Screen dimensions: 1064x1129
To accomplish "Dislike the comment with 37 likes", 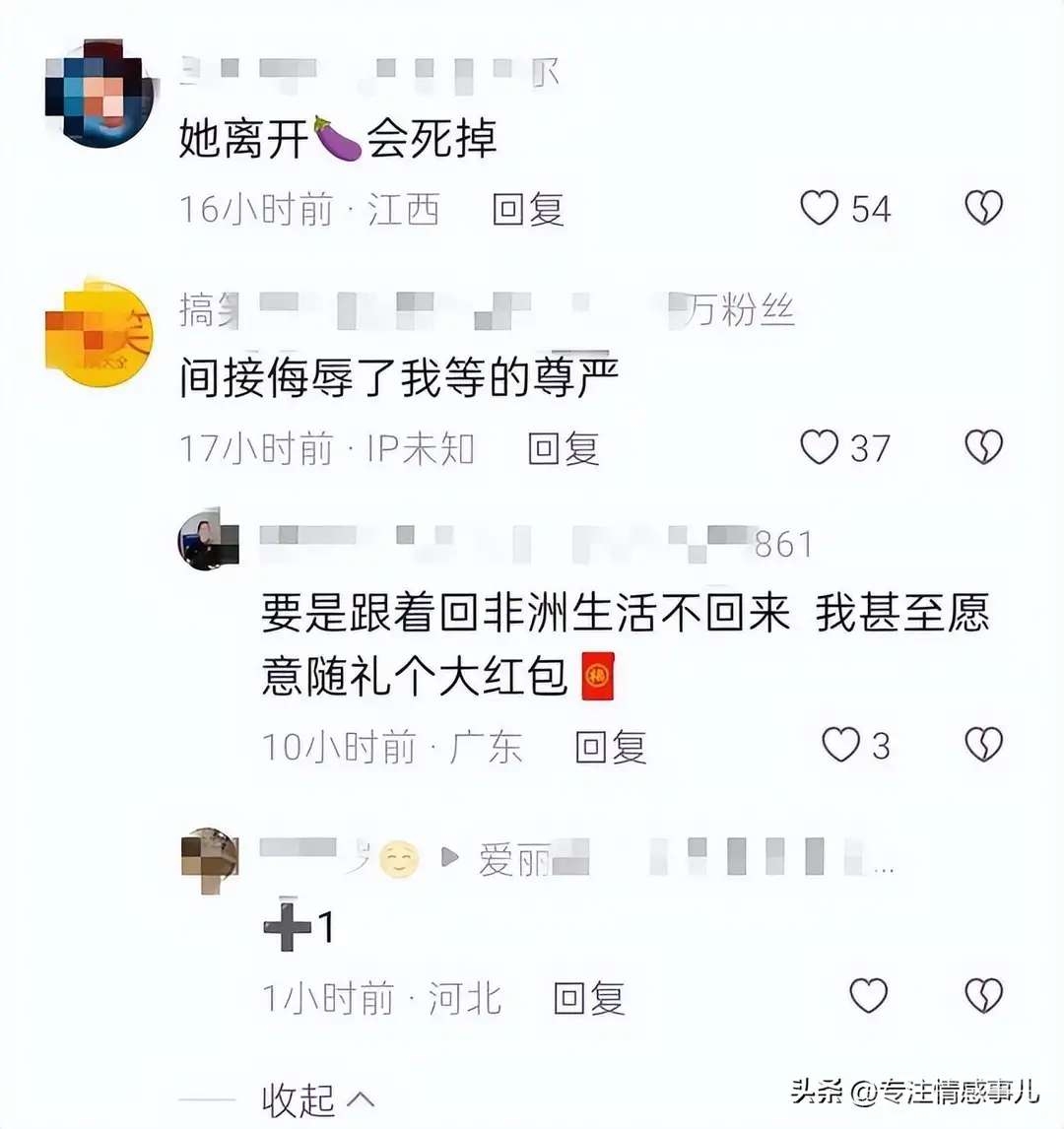I will point(983,447).
